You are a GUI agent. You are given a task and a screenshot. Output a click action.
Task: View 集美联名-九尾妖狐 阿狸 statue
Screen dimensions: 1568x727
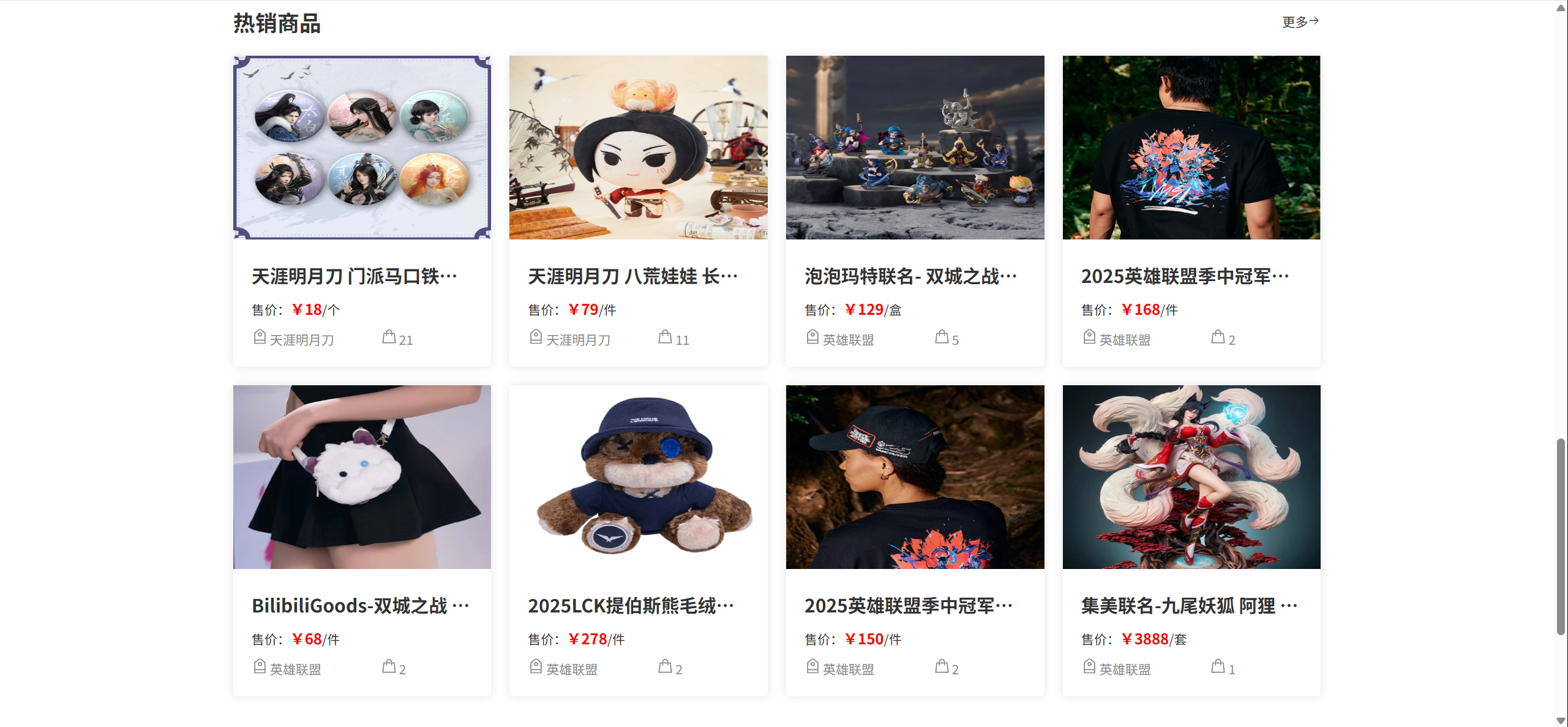coord(1191,477)
